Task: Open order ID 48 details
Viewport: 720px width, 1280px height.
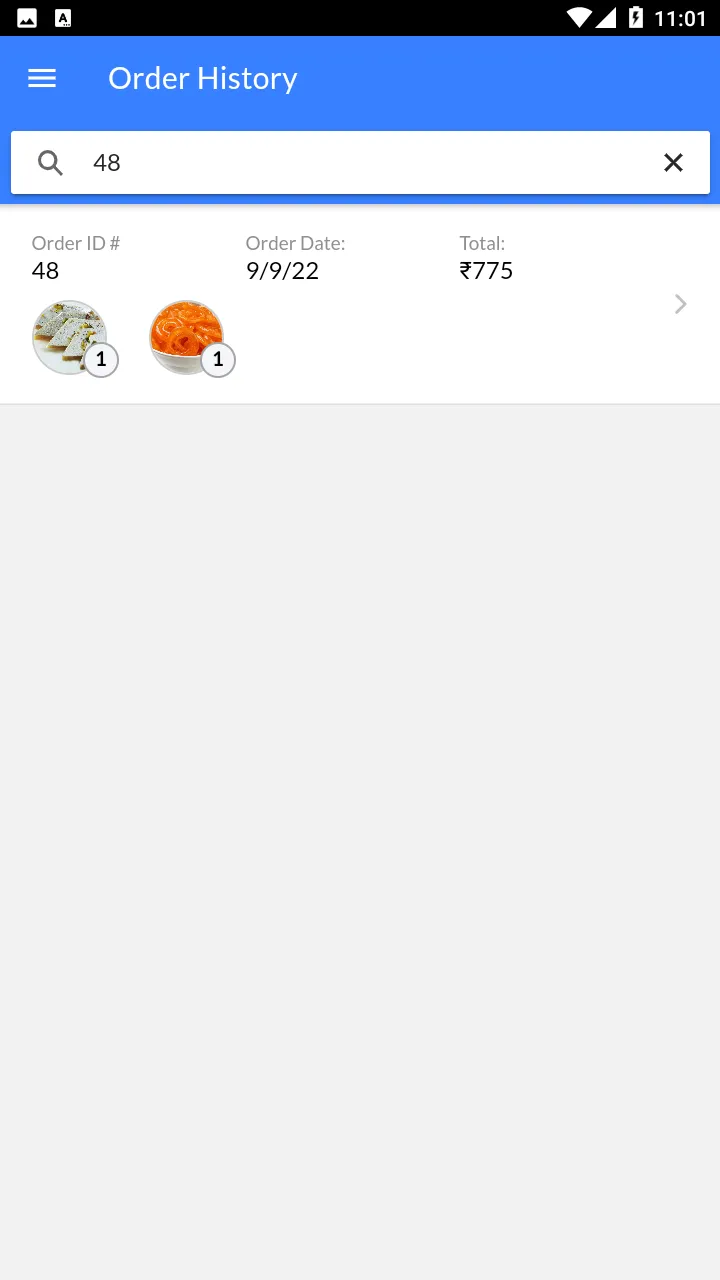Action: 680,304
